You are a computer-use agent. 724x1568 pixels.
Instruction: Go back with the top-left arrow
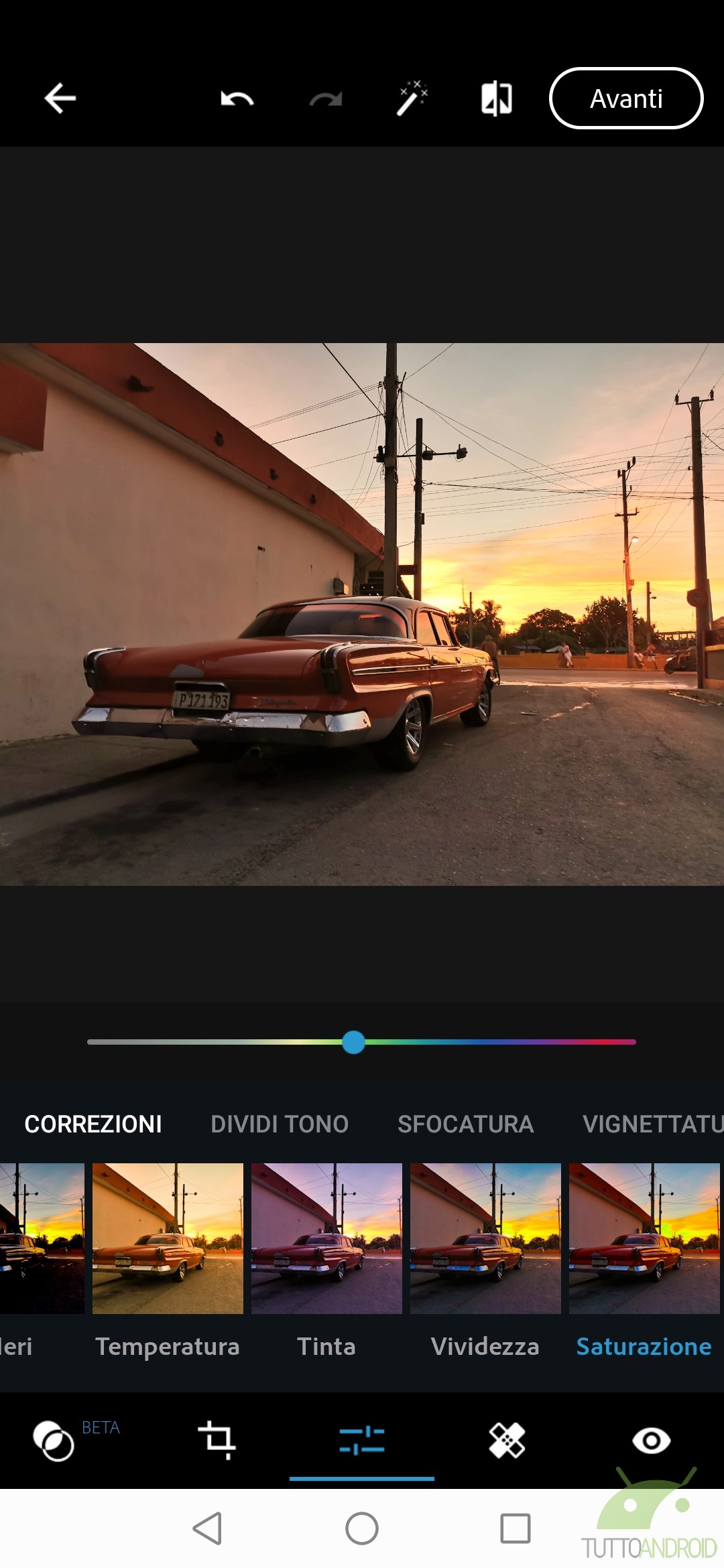pyautogui.click(x=60, y=99)
